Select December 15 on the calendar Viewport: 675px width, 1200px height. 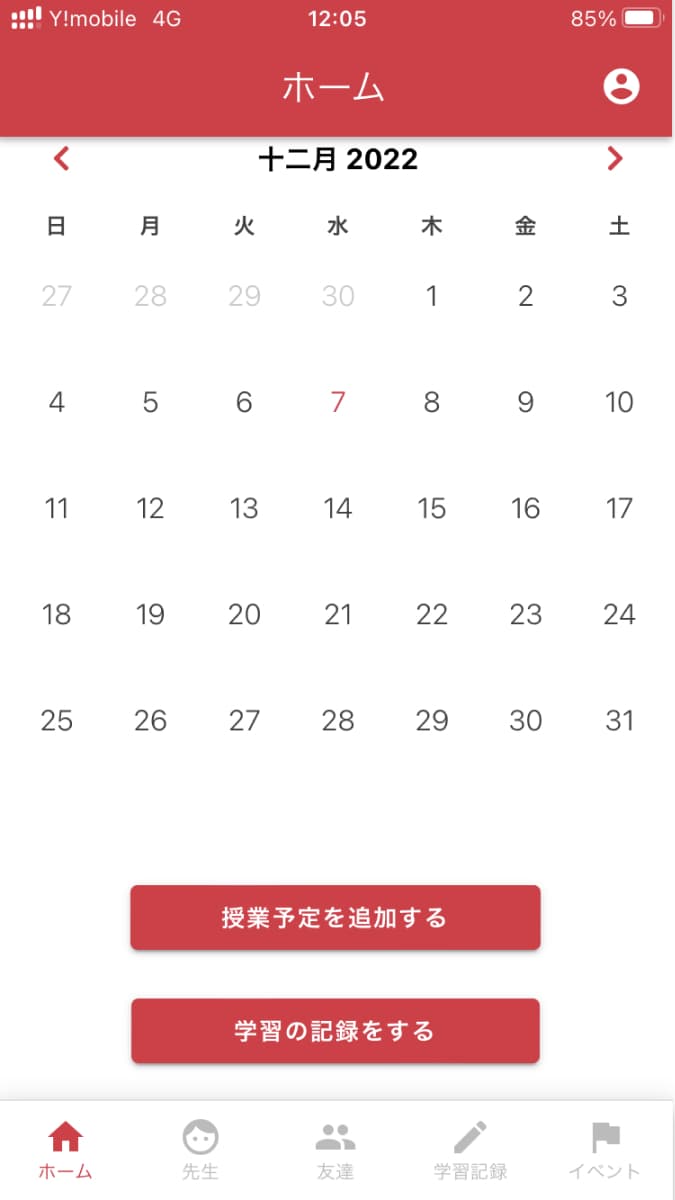pos(431,508)
